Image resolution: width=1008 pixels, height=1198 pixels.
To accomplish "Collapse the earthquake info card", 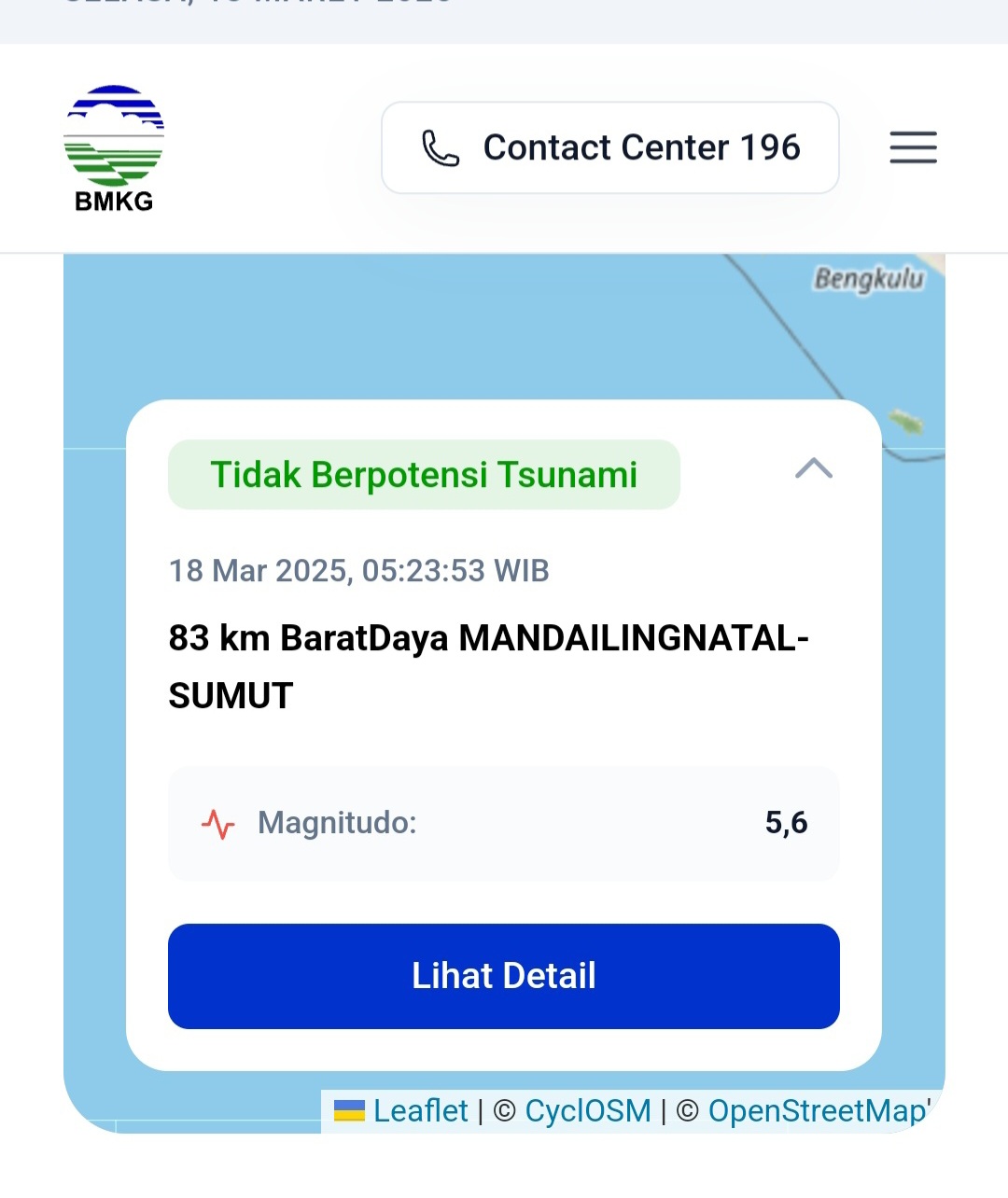I will (814, 468).
